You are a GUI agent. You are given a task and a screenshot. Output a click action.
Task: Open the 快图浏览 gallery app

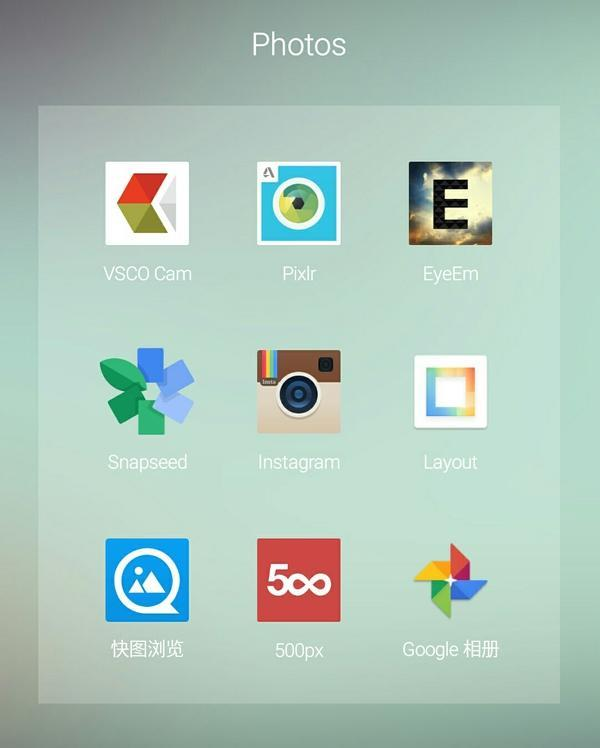[x=147, y=580]
